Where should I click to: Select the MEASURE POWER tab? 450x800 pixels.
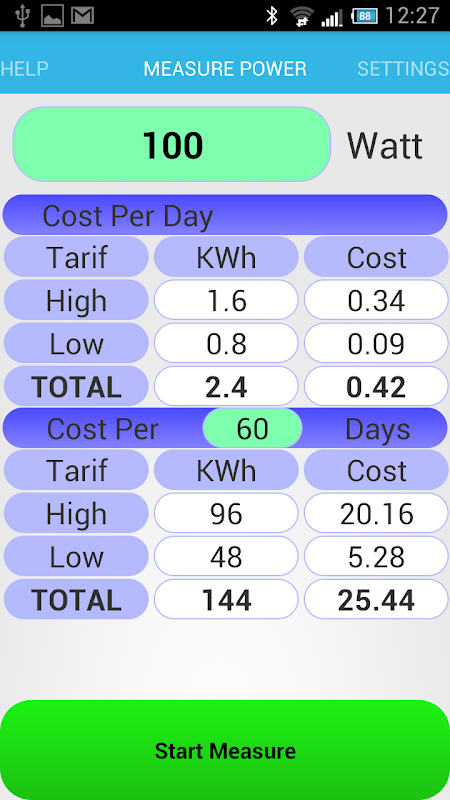(225, 68)
